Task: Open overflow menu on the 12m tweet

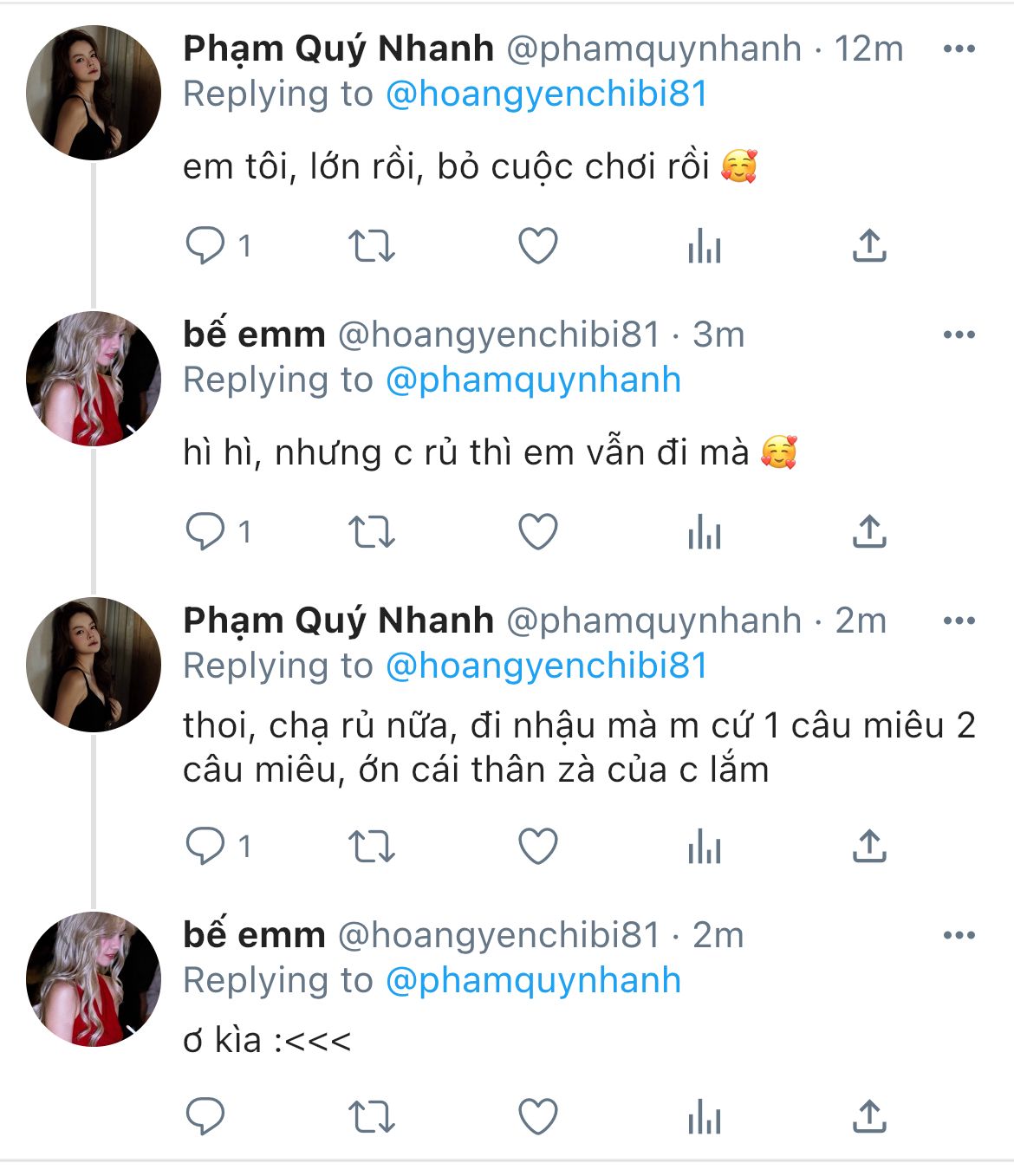Action: point(959,49)
